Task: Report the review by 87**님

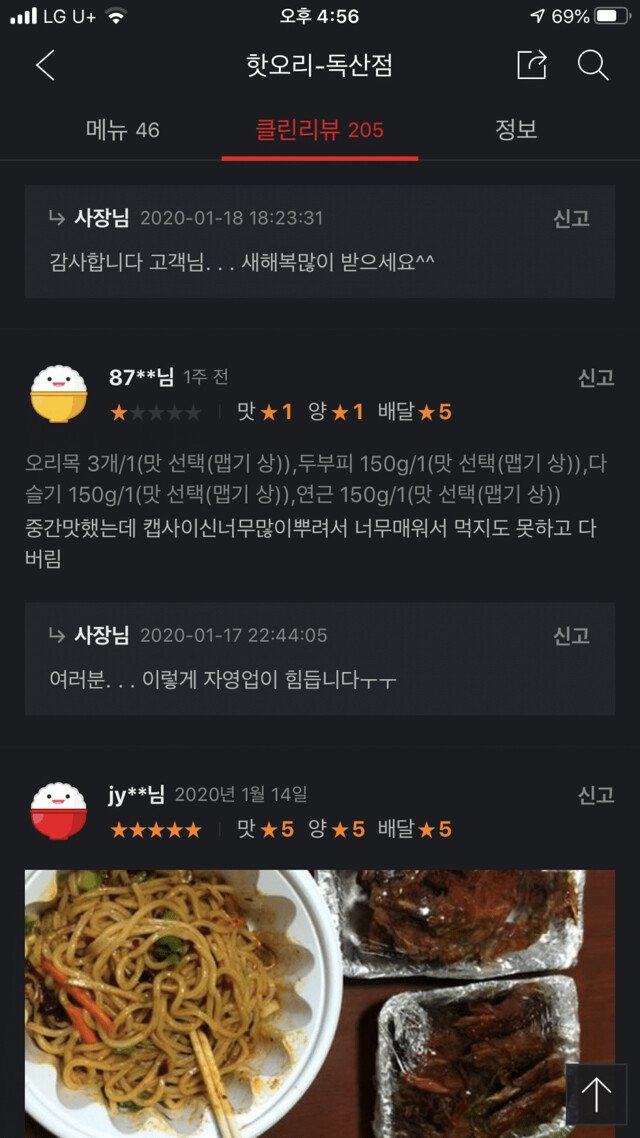Action: click(x=595, y=378)
